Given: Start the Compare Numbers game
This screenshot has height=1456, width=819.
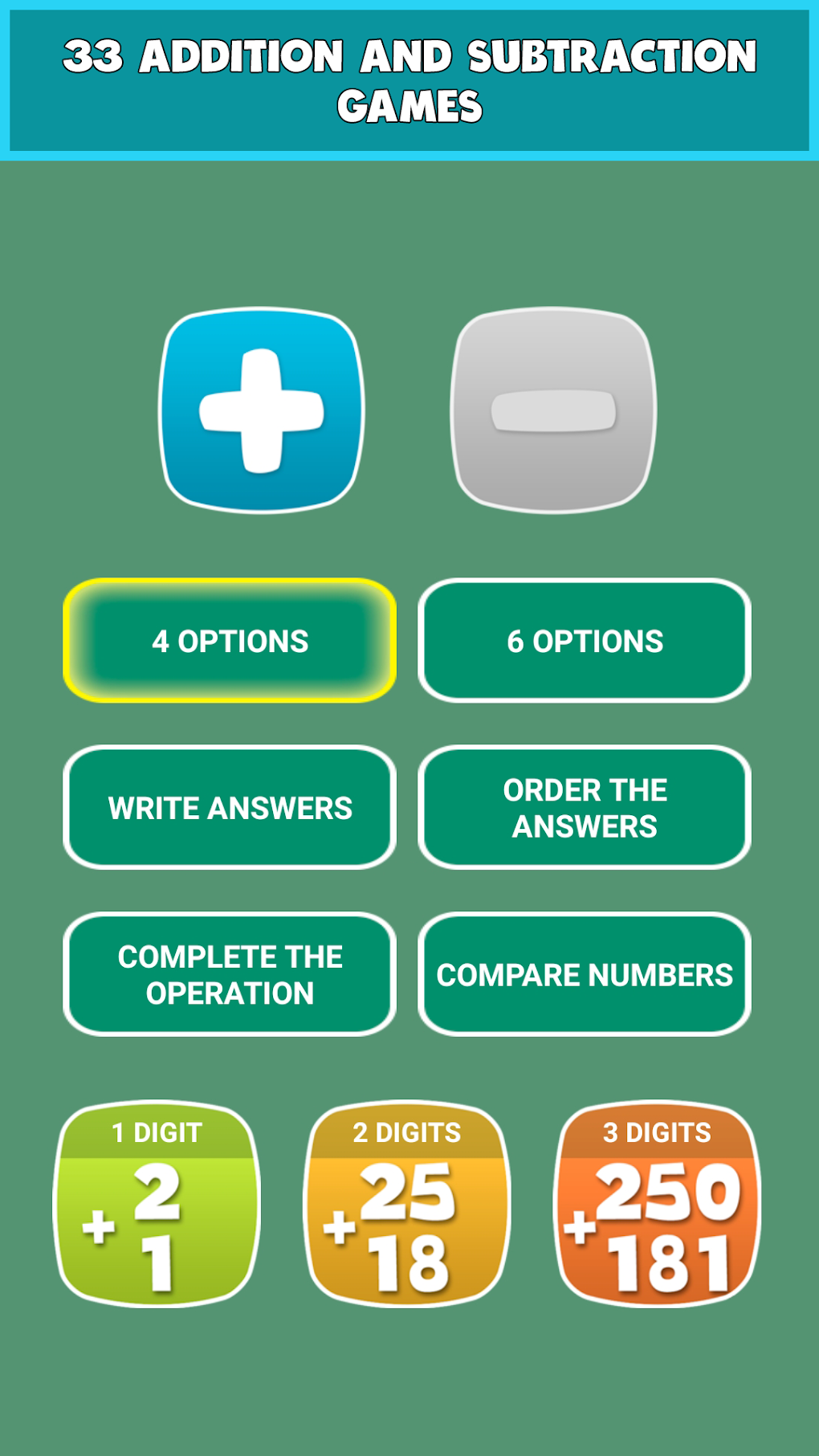Looking at the screenshot, I should [585, 974].
